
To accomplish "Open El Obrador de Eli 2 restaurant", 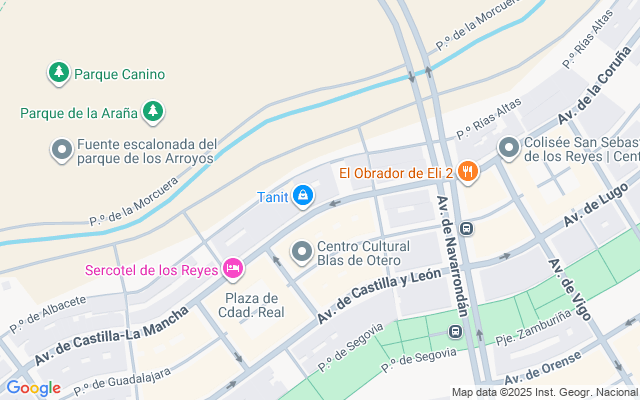I will click(x=469, y=173).
